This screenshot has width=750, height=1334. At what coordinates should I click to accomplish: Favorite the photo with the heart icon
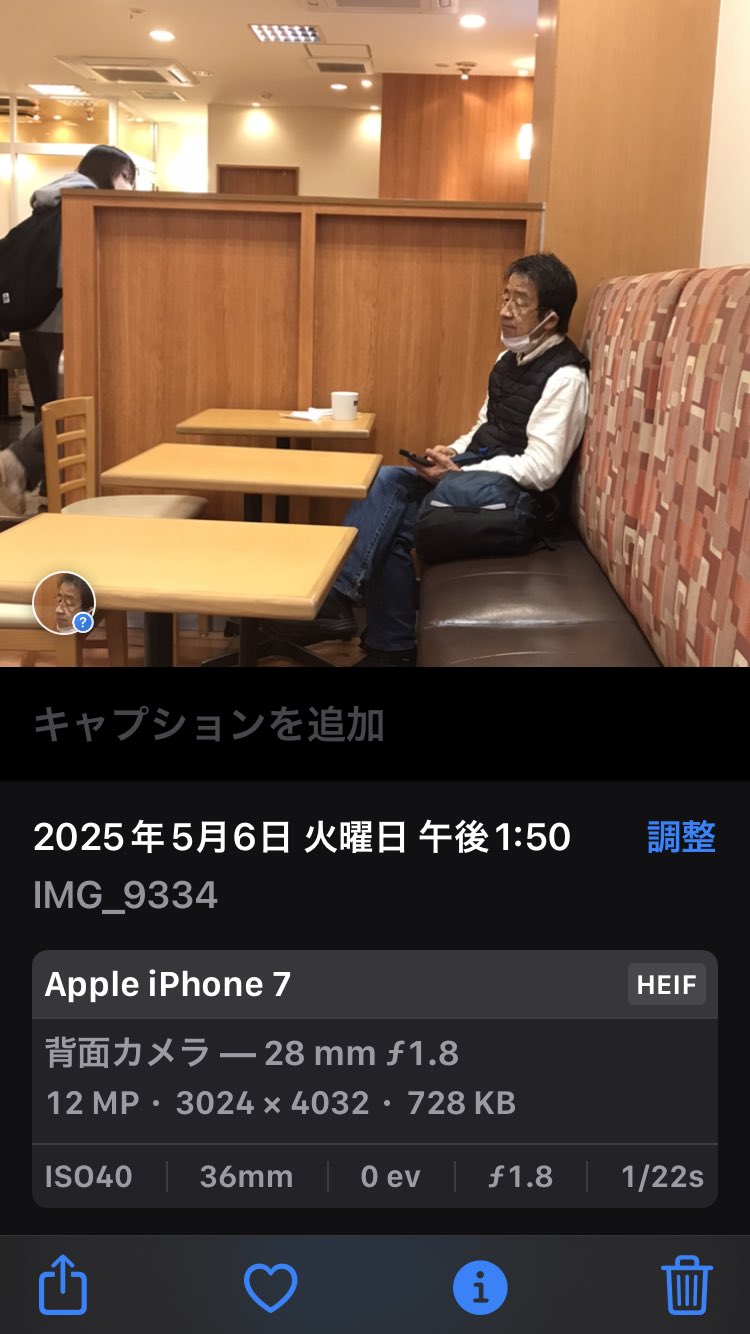coord(271,1287)
